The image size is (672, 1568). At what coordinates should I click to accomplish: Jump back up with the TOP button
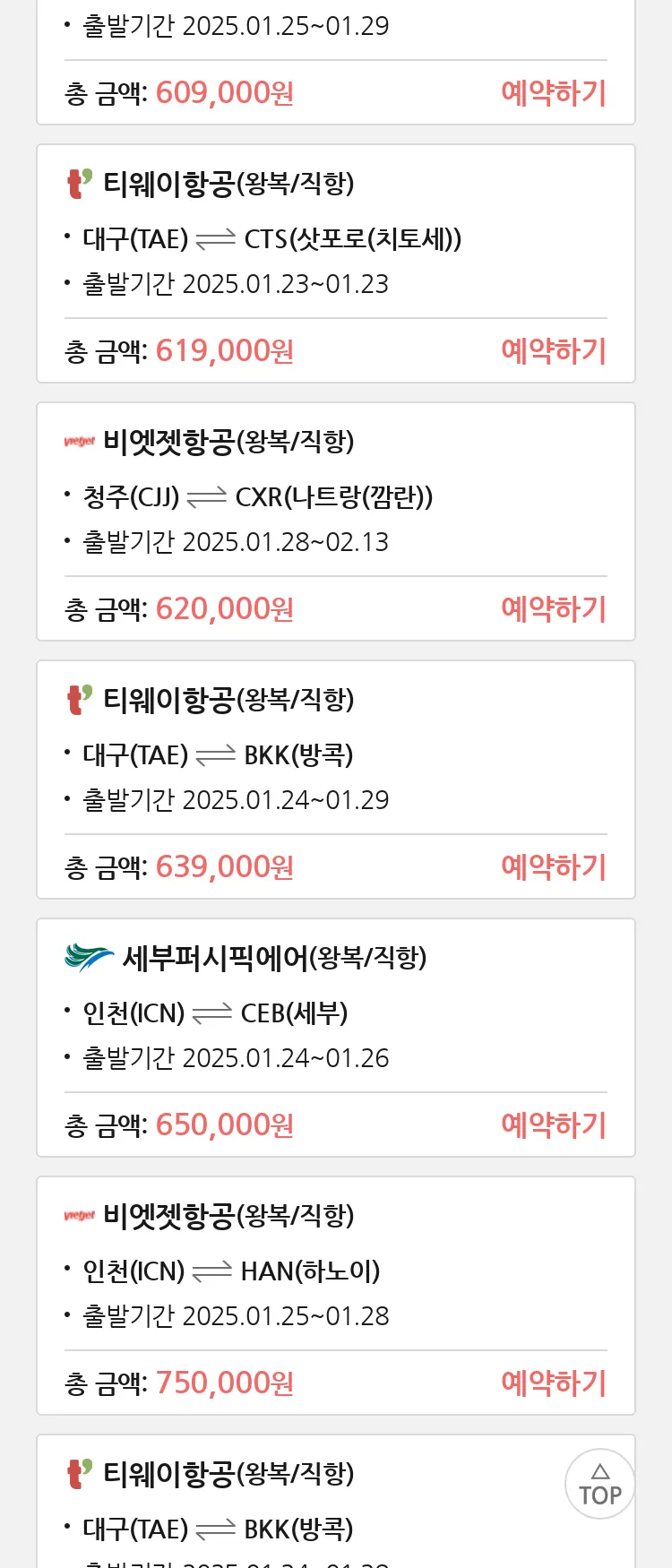(600, 1484)
